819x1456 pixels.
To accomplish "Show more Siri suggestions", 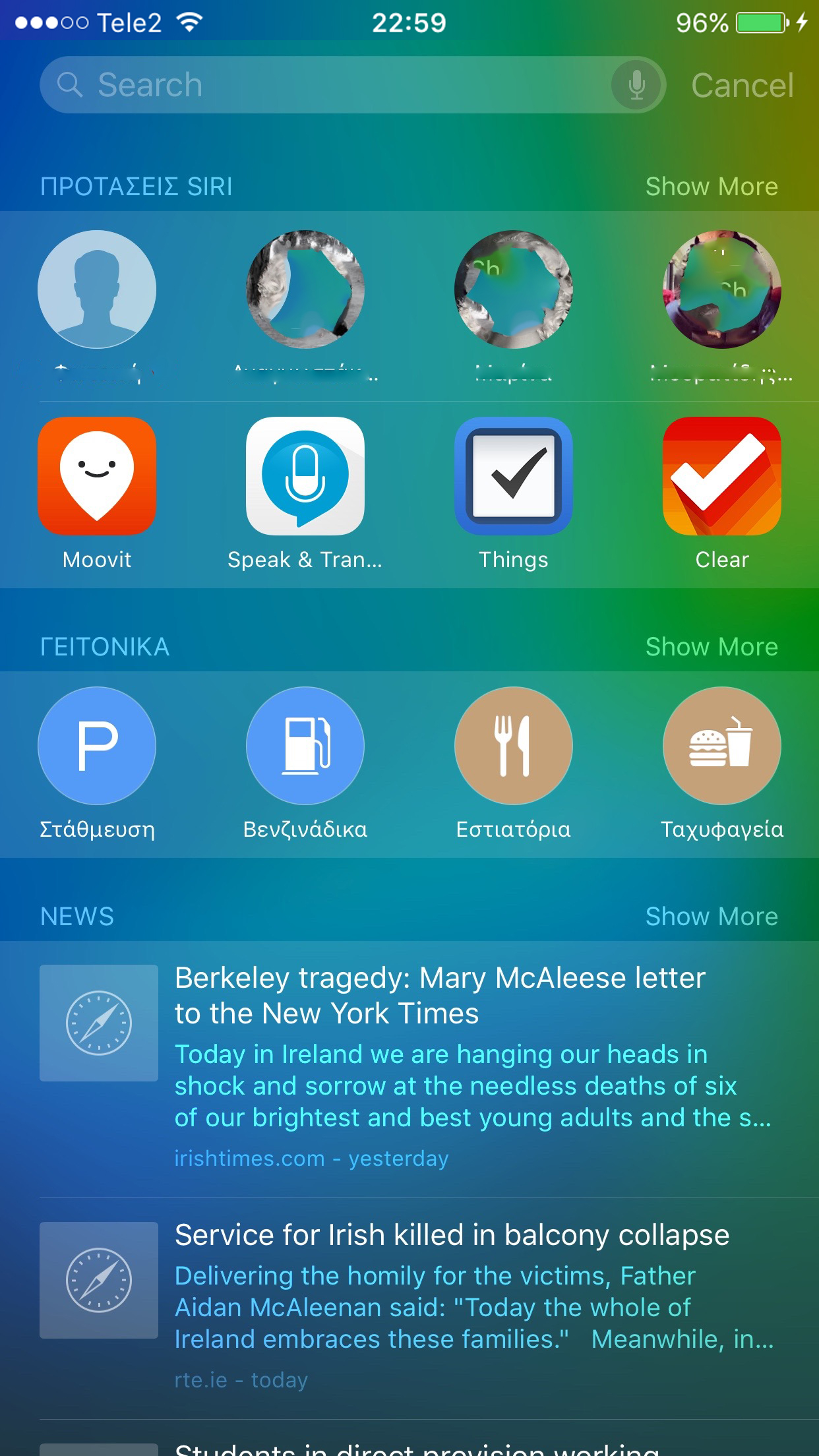I will click(x=711, y=187).
